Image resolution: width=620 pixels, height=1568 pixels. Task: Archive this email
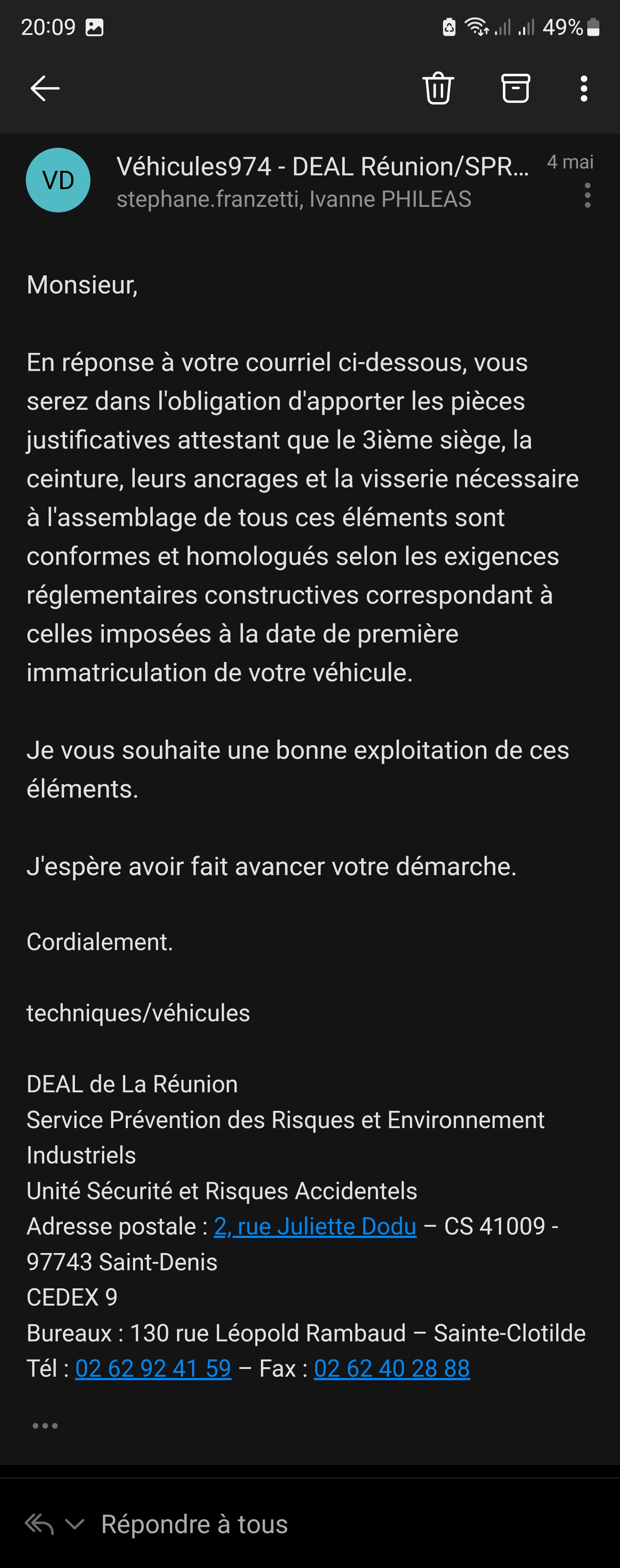pos(515,89)
